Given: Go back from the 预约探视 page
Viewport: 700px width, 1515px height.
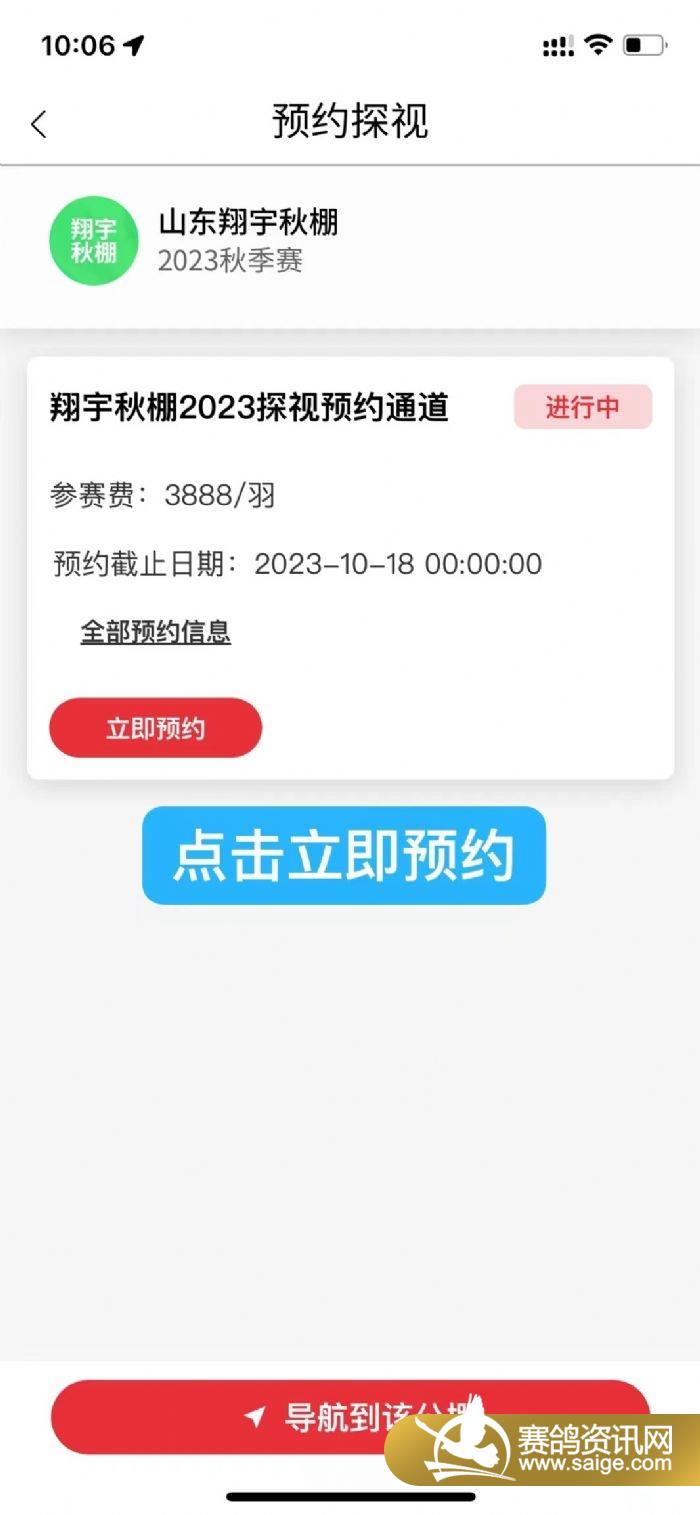Looking at the screenshot, I should (x=39, y=124).
